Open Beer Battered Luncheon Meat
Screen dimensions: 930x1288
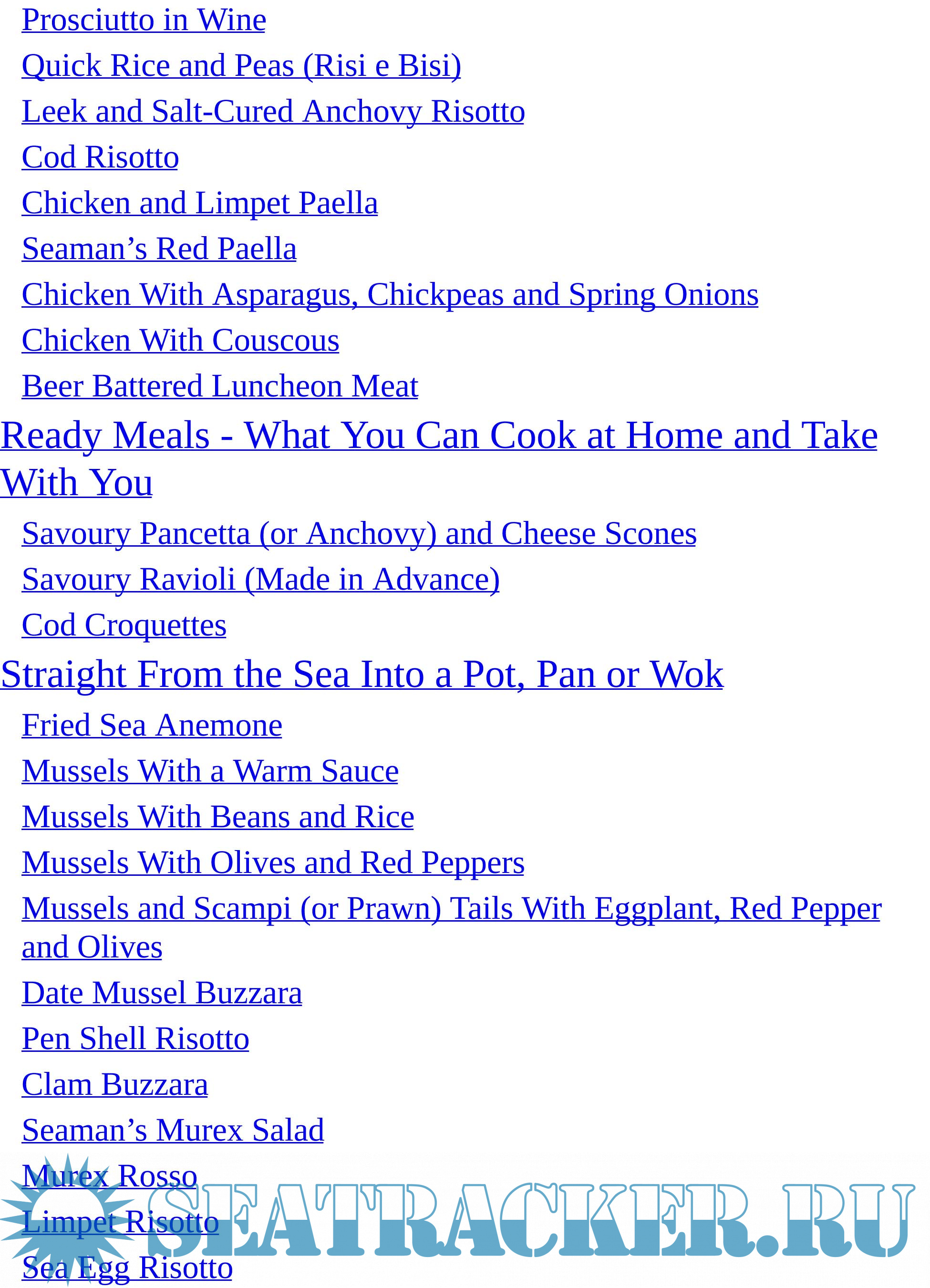click(220, 386)
